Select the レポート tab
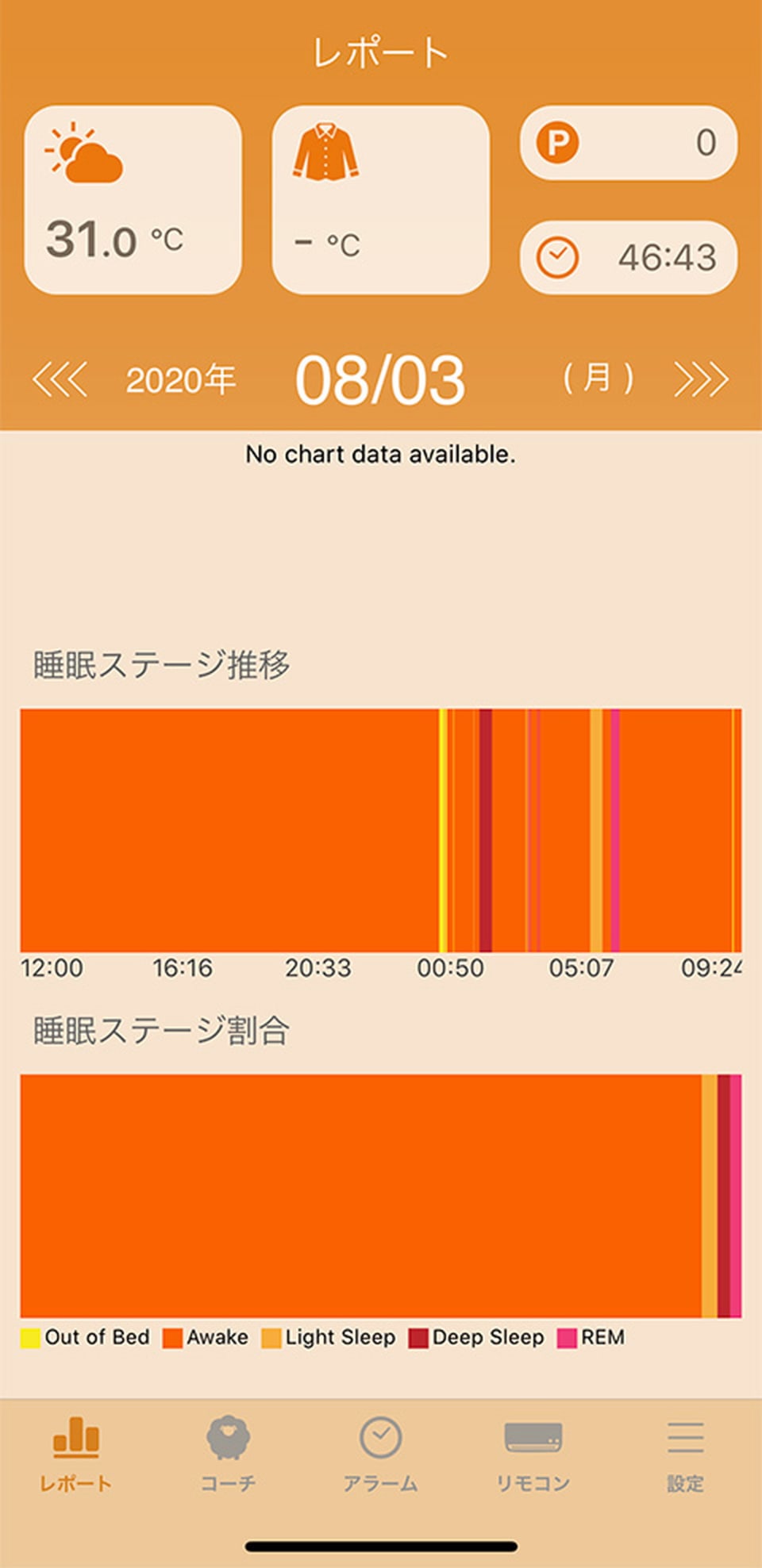762x1568 pixels. coord(76,1454)
